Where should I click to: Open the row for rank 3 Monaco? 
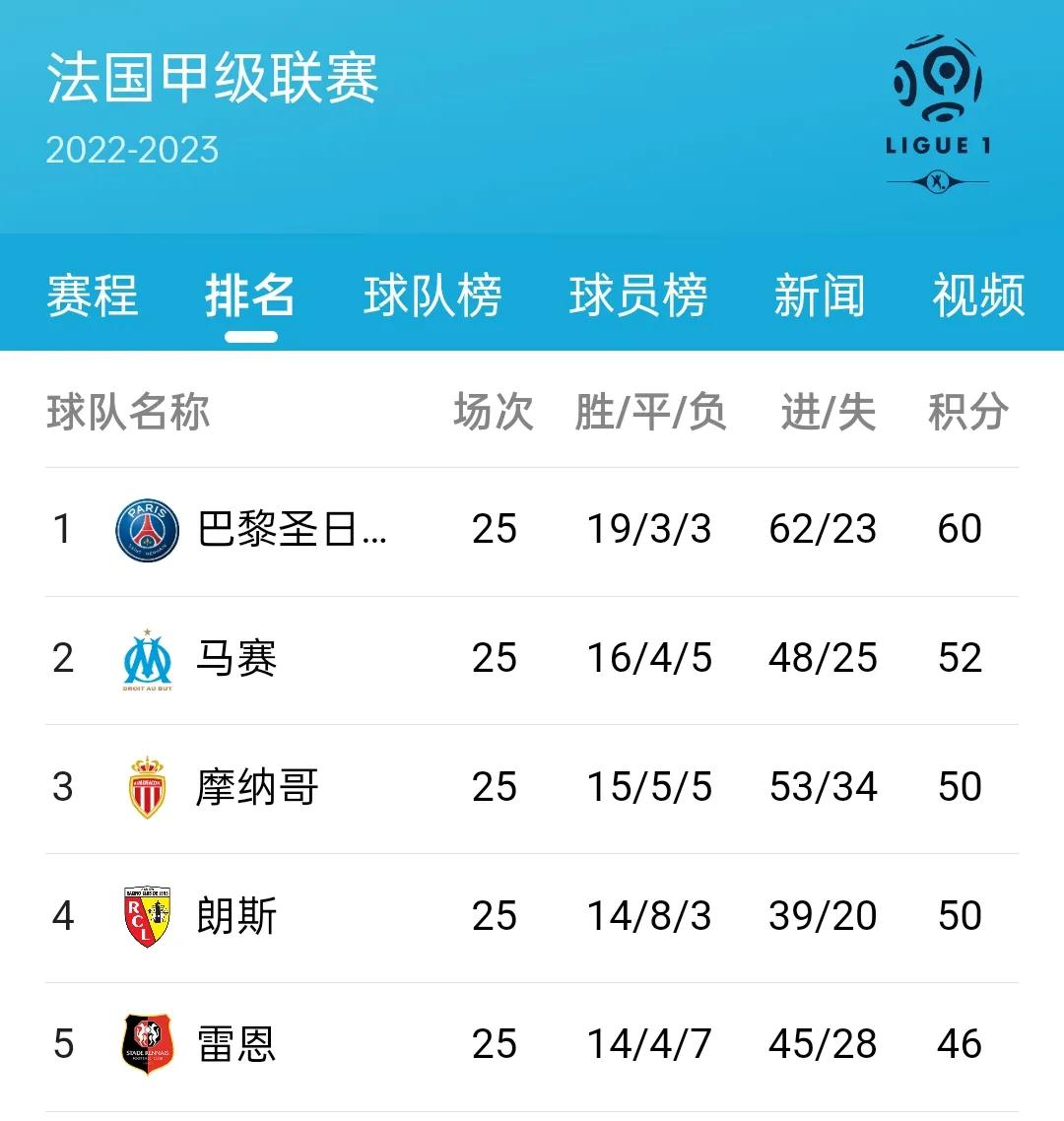pyautogui.click(x=532, y=786)
